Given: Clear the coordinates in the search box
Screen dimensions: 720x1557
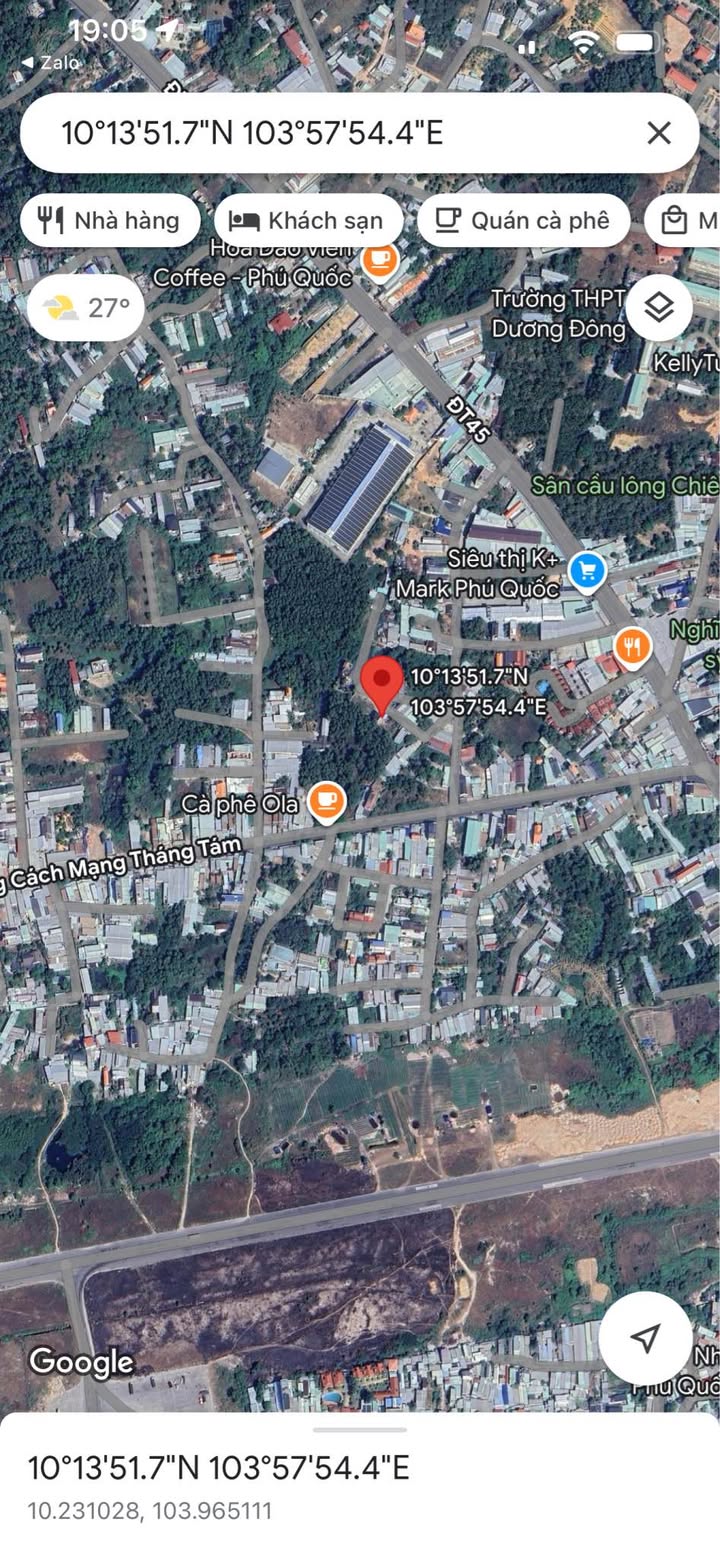Looking at the screenshot, I should pyautogui.click(x=658, y=133).
